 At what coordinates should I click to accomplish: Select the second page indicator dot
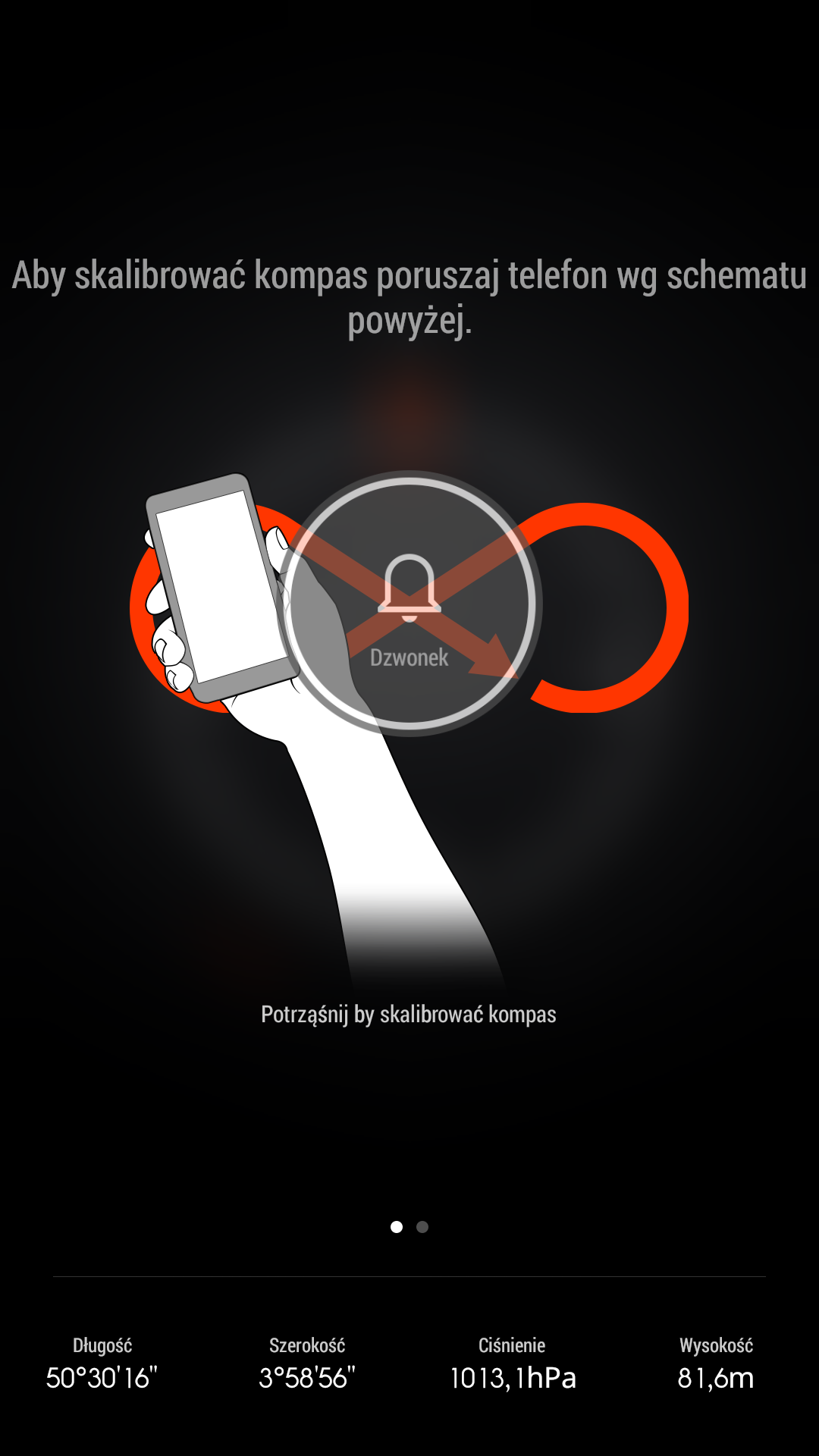tap(422, 1227)
